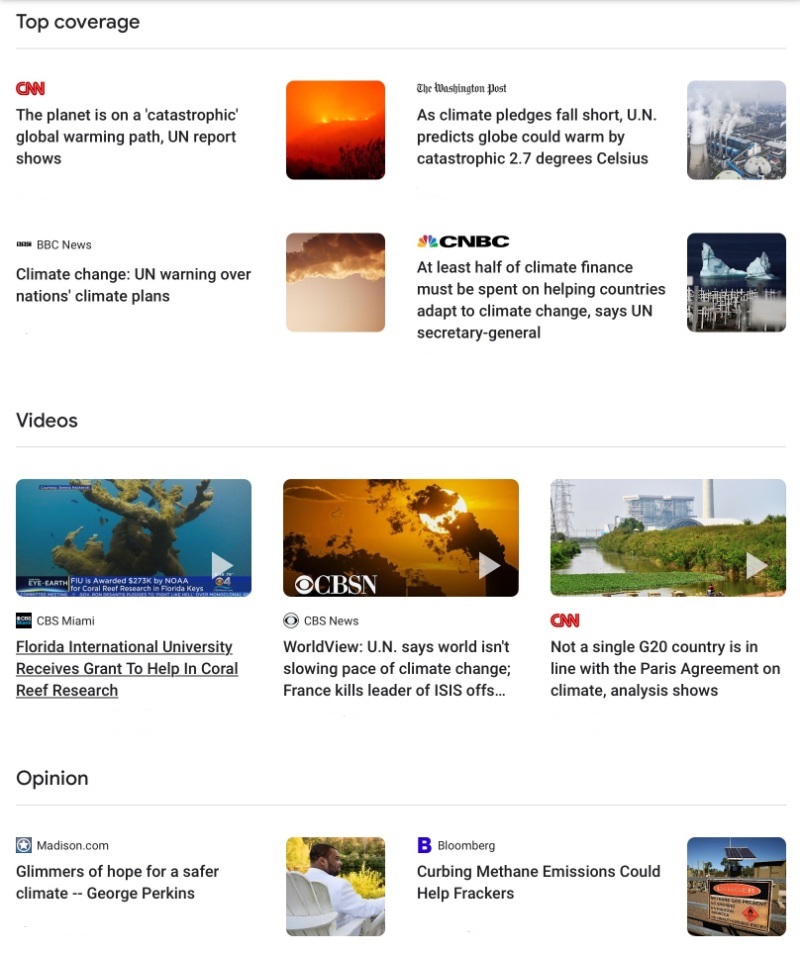800x953 pixels.
Task: Click the orange wildfire sunset thumbnail
Action: click(335, 130)
